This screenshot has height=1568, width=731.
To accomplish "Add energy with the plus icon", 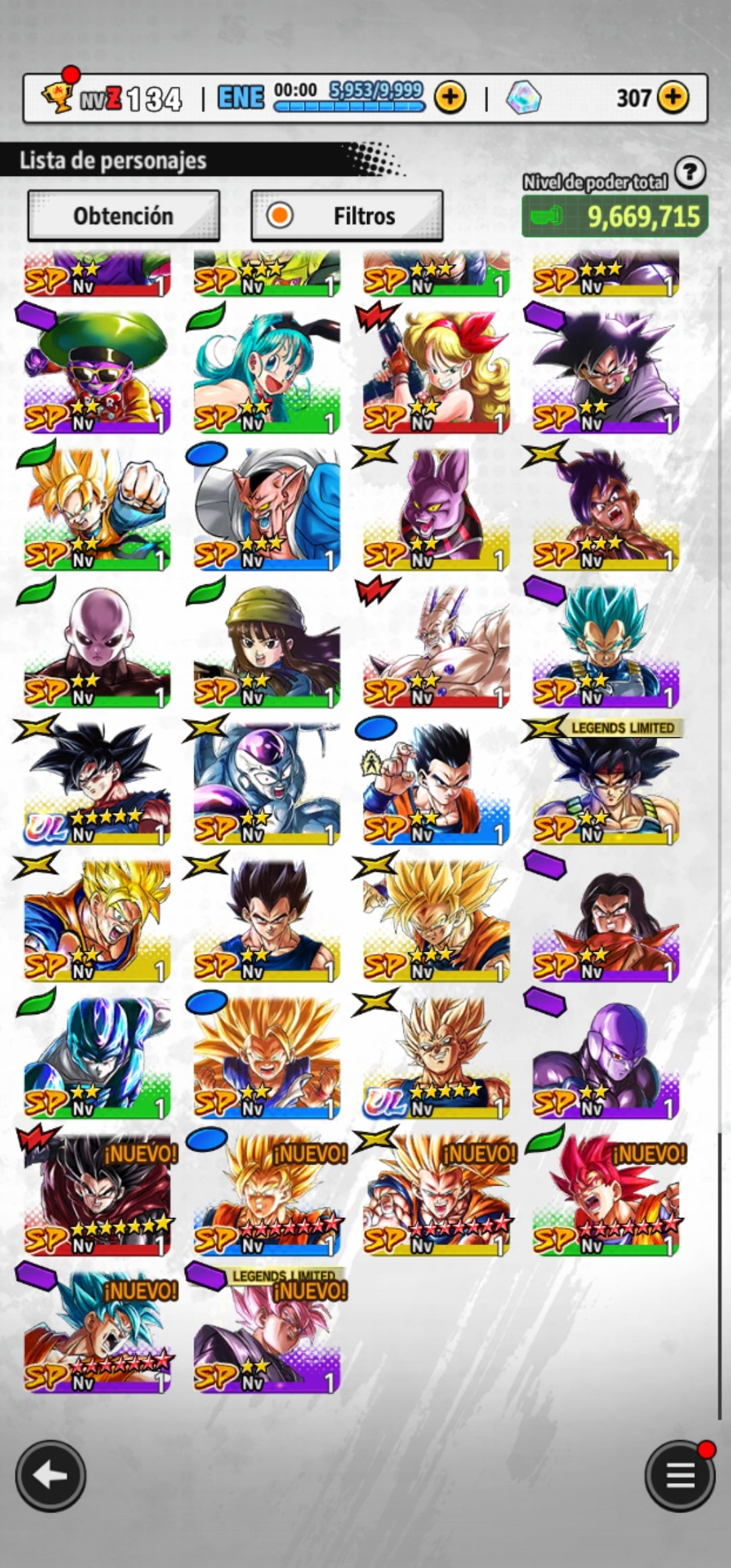I will [450, 98].
